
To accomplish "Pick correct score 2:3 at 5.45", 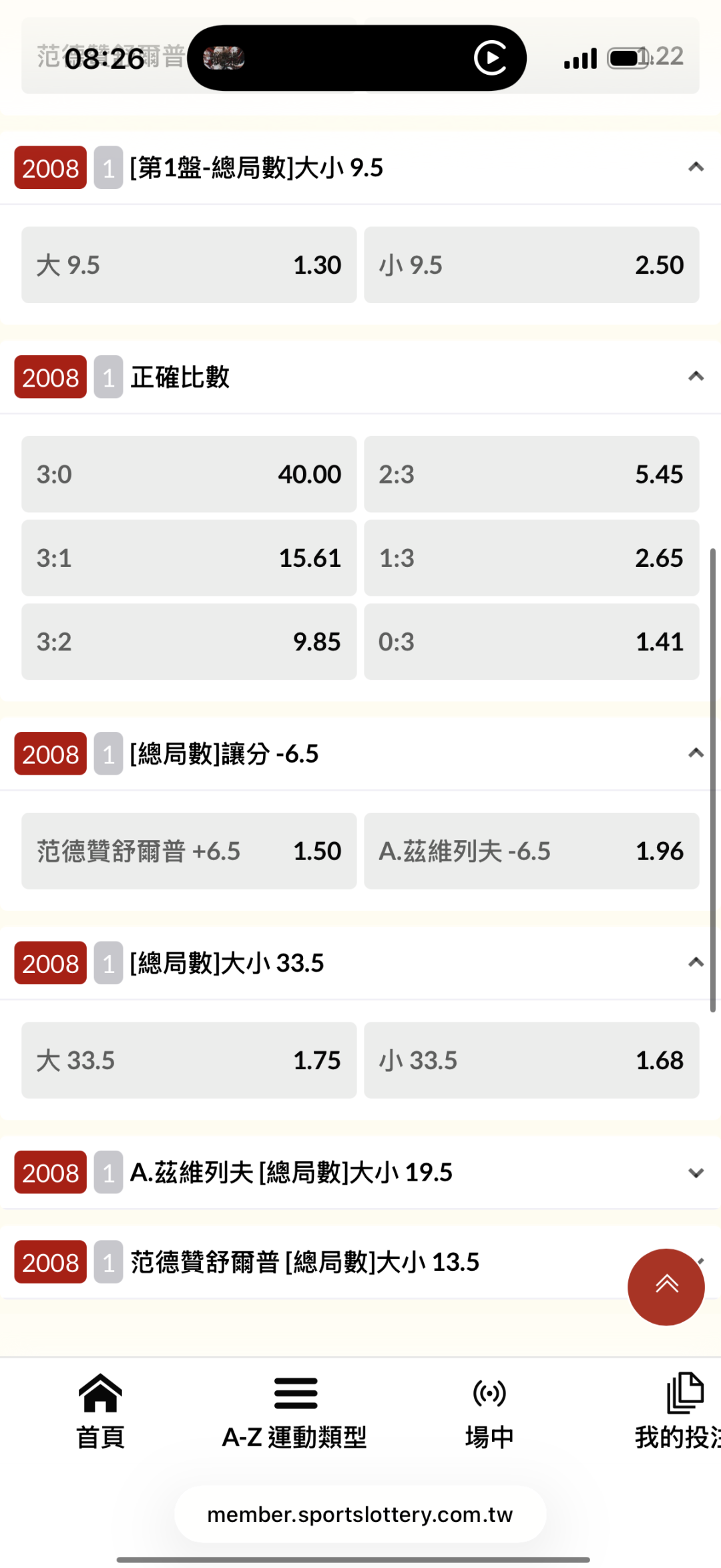I will pyautogui.click(x=531, y=474).
